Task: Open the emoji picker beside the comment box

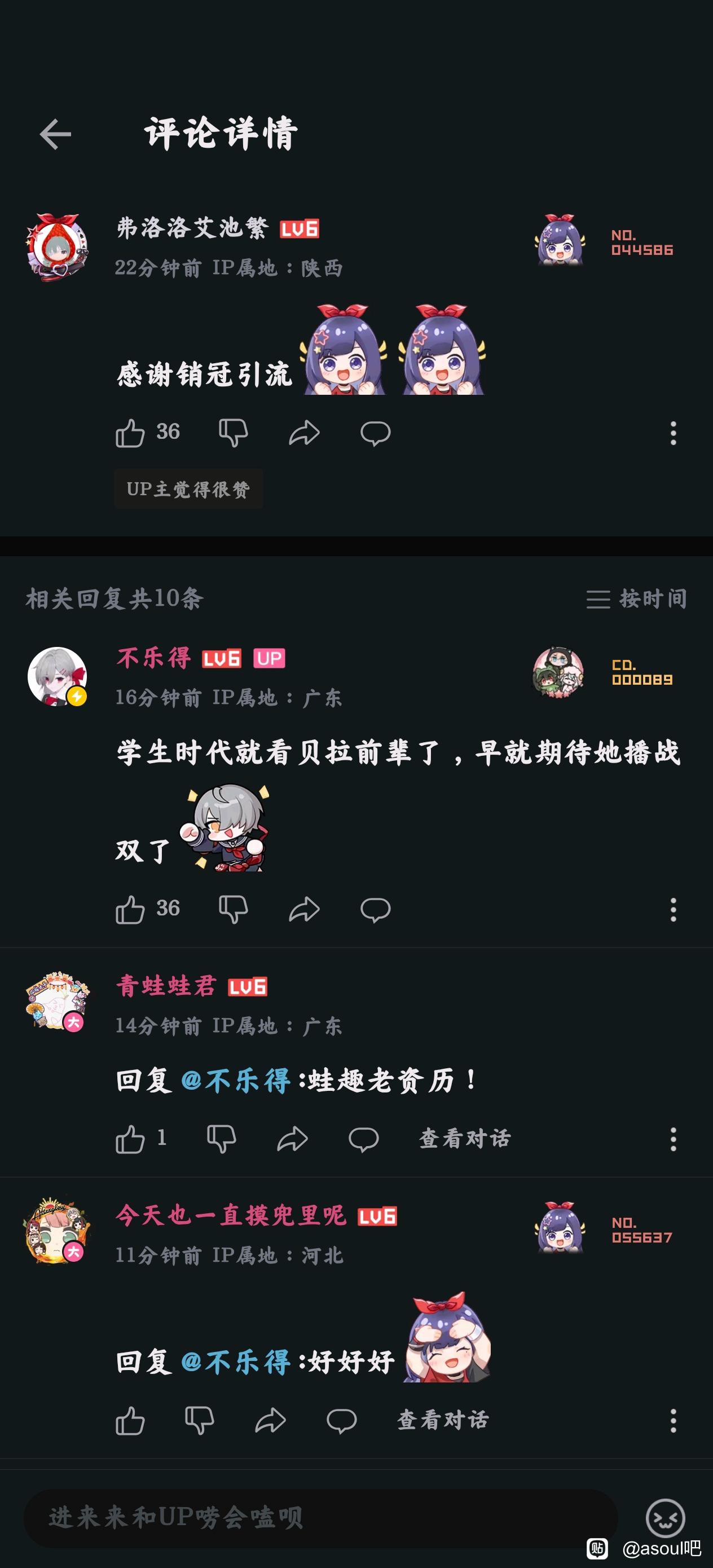Action: click(x=665, y=1518)
